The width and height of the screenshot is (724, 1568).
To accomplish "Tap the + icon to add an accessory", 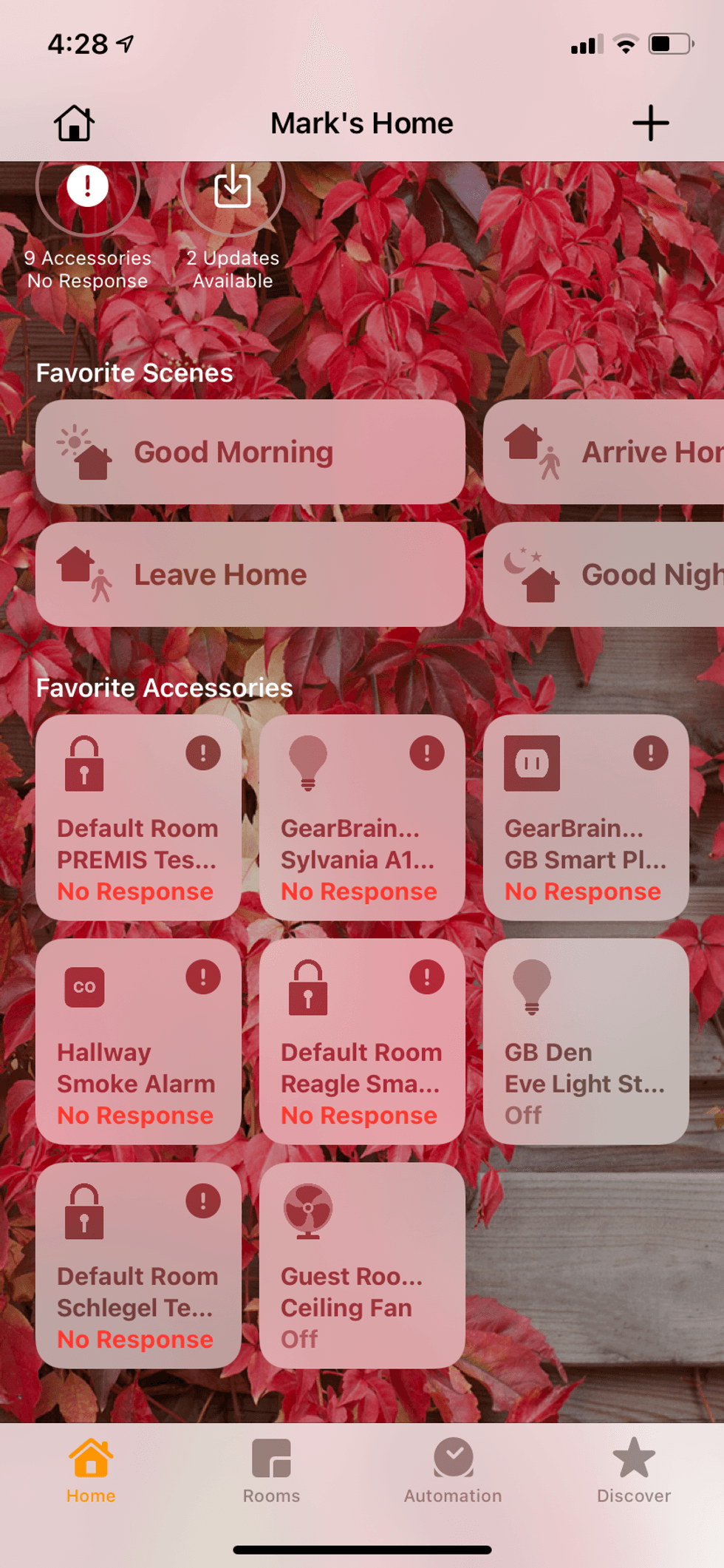I will coord(650,122).
